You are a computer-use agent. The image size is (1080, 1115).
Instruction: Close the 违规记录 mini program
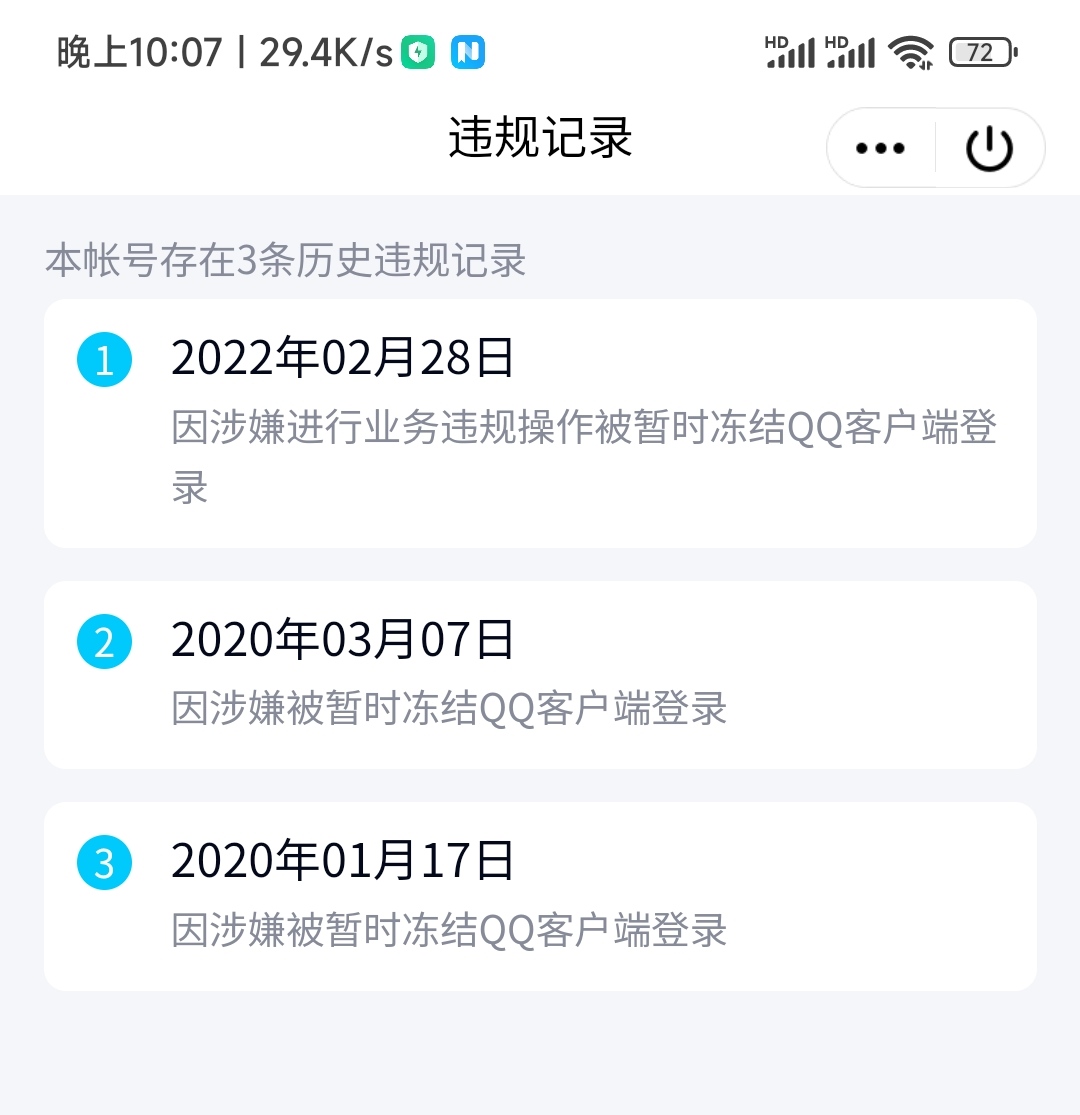[989, 149]
